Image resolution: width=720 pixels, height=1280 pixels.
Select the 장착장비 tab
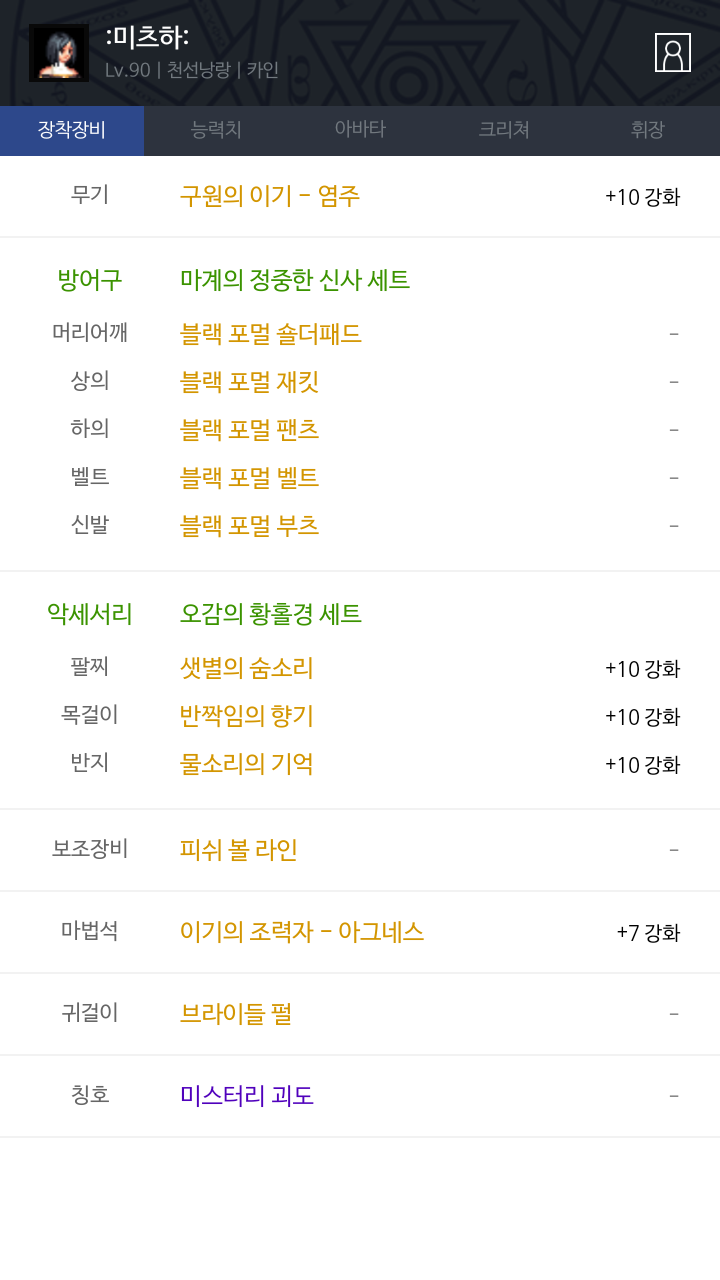(x=72, y=130)
